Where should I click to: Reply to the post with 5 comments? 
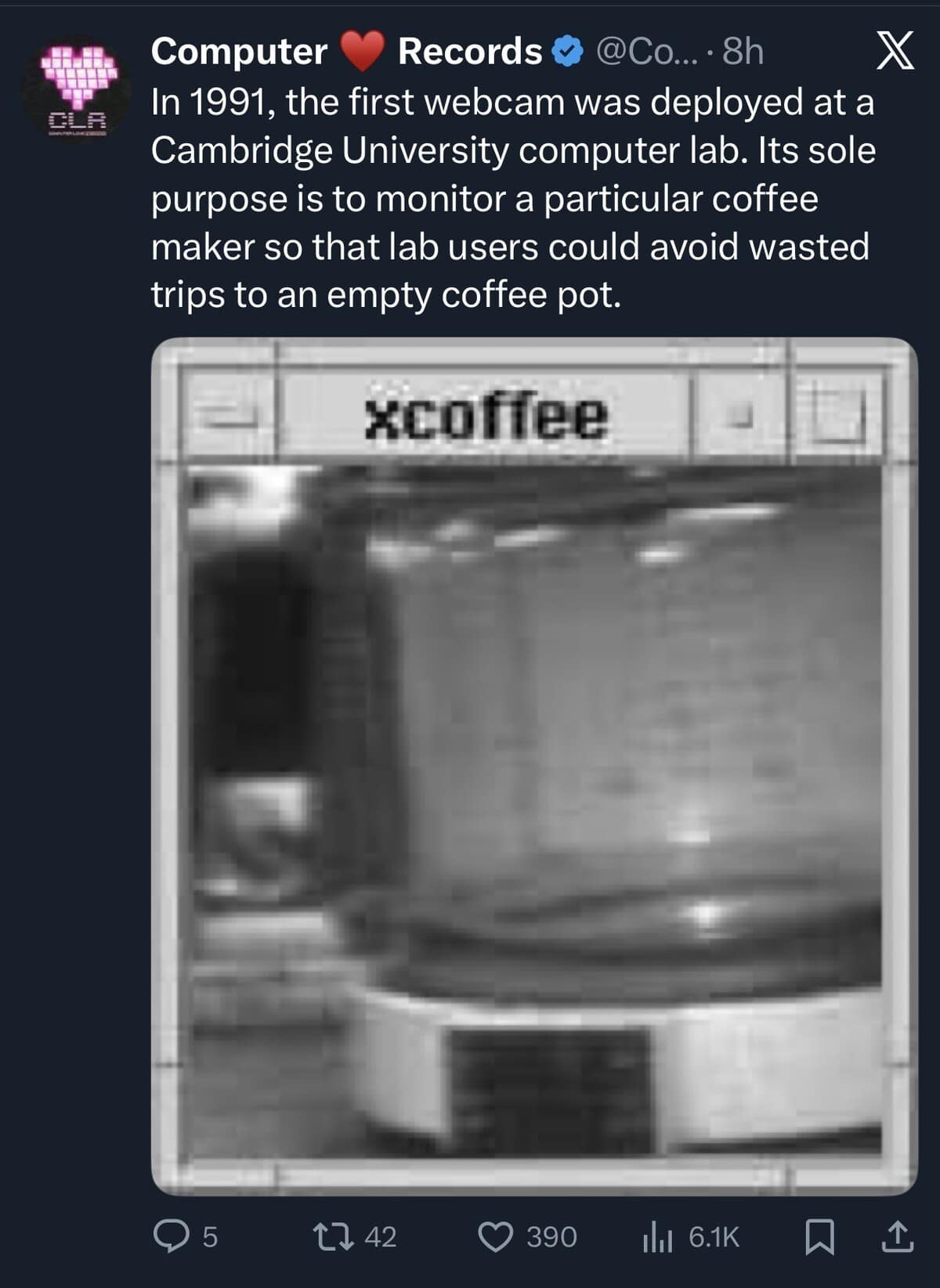click(169, 1236)
